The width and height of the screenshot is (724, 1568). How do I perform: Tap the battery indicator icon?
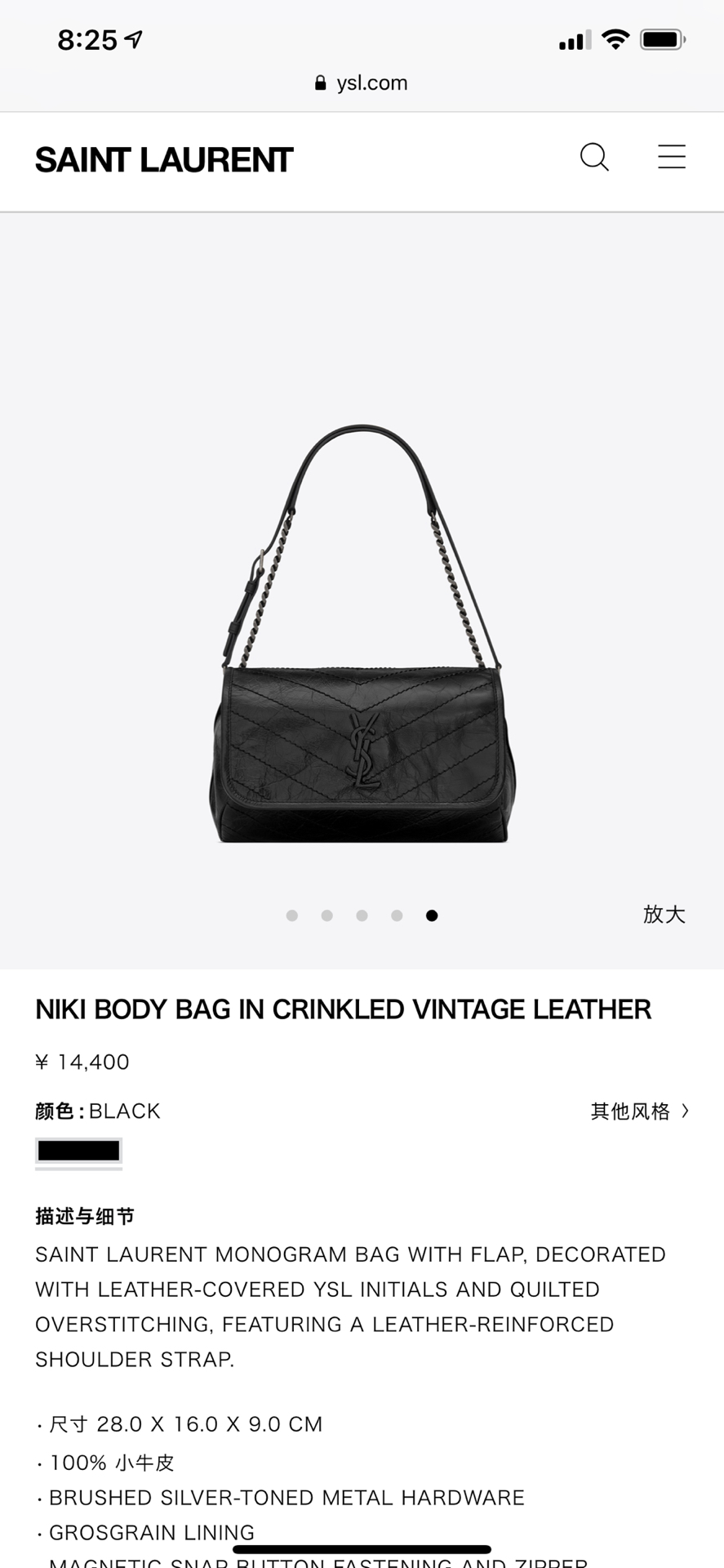[660, 38]
